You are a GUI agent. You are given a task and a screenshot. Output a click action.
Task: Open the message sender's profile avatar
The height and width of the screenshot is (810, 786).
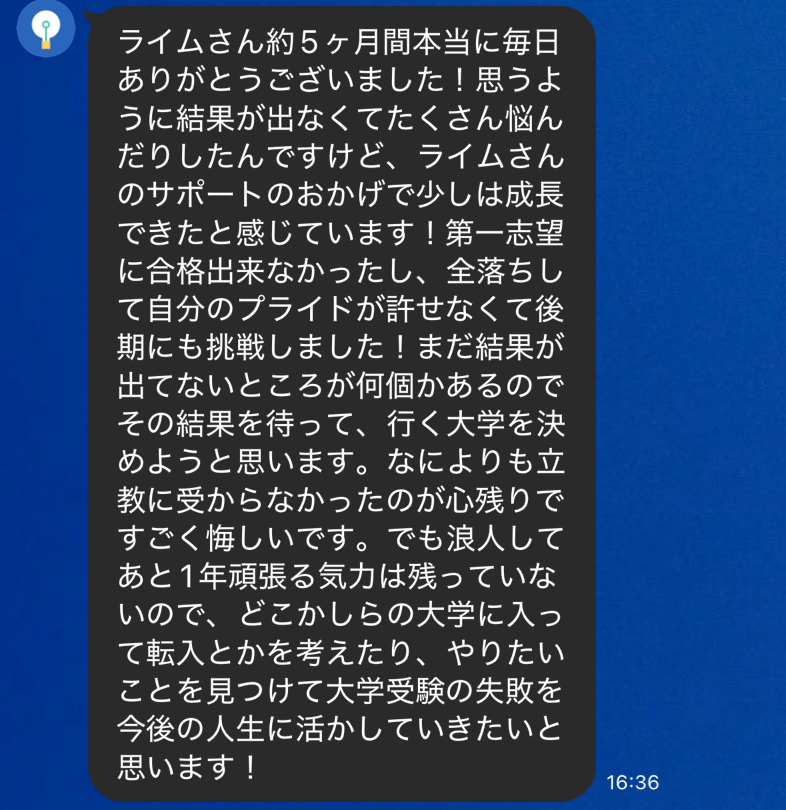click(x=46, y=29)
